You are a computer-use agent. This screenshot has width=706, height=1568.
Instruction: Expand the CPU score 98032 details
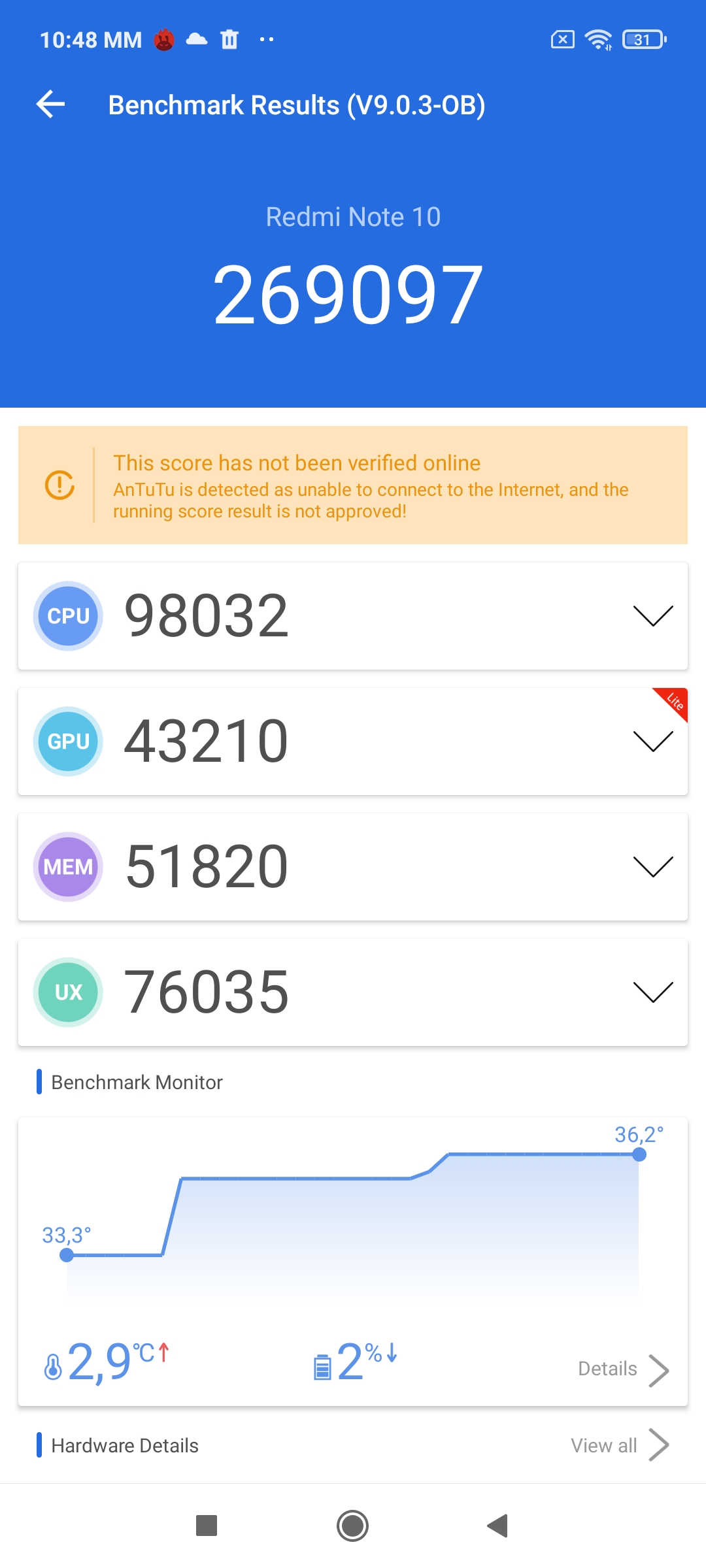pos(653,615)
